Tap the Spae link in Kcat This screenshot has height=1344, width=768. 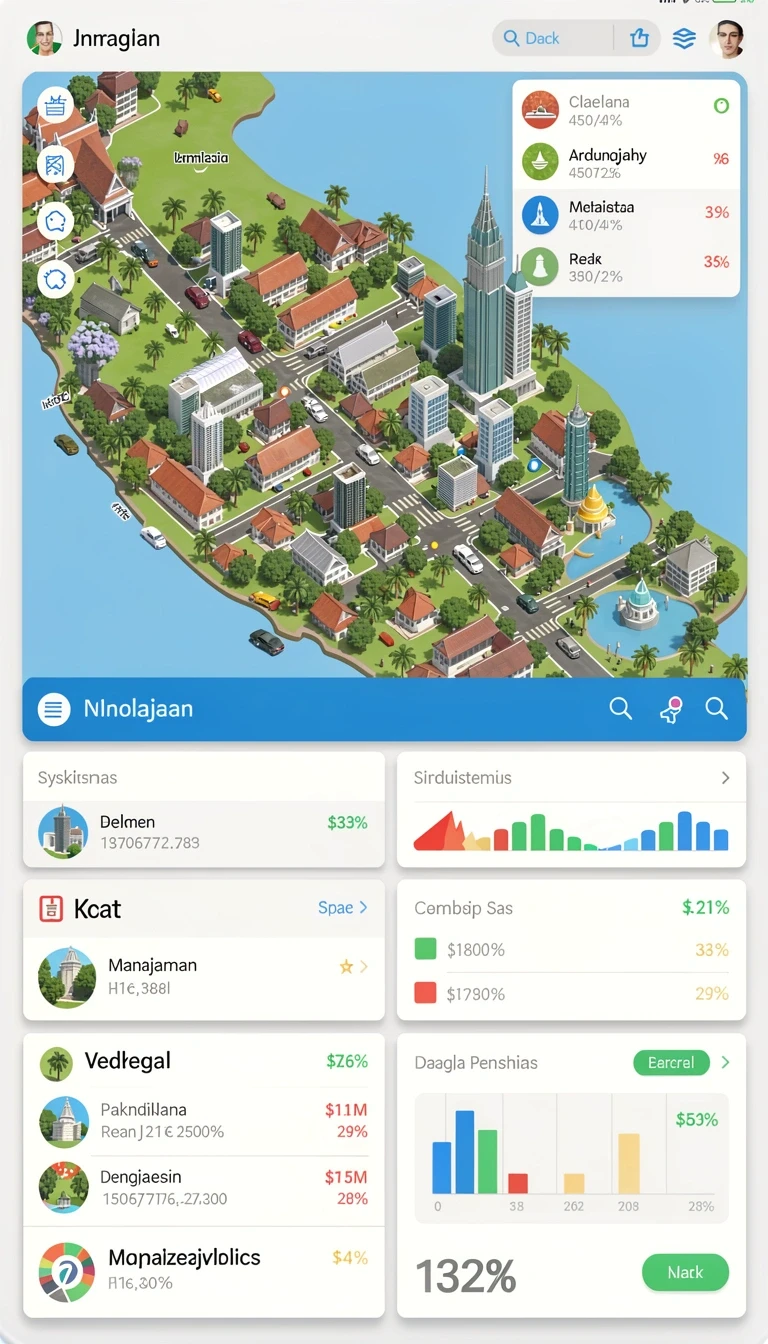pyautogui.click(x=343, y=907)
